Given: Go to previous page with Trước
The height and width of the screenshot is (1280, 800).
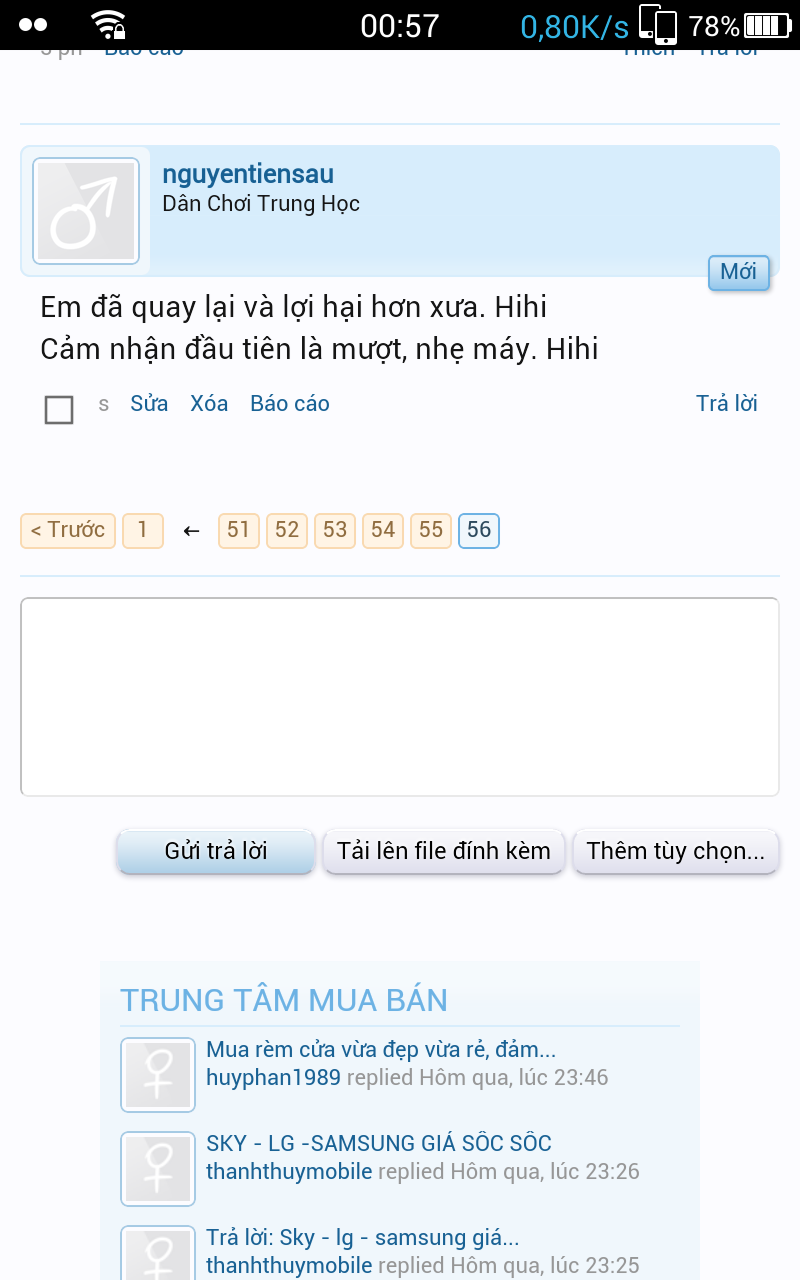Looking at the screenshot, I should [x=68, y=530].
